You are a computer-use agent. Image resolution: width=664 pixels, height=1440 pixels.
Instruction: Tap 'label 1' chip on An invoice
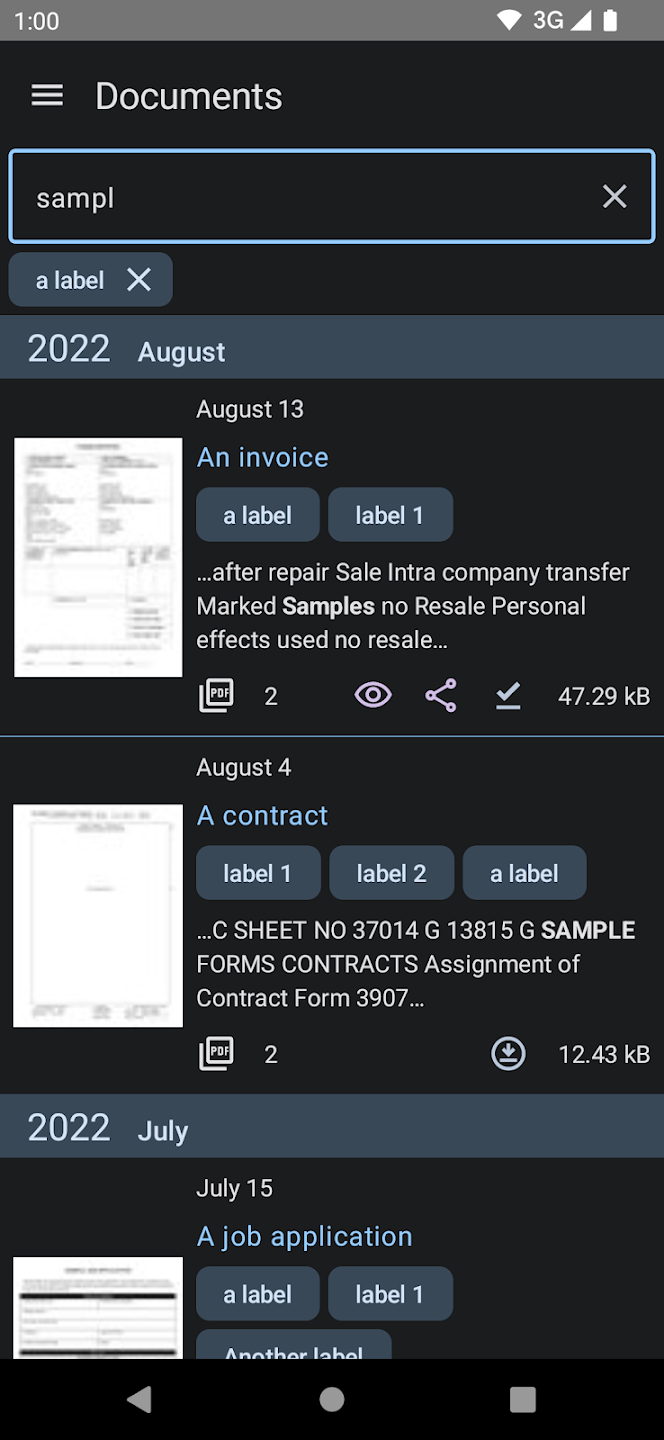tap(390, 515)
